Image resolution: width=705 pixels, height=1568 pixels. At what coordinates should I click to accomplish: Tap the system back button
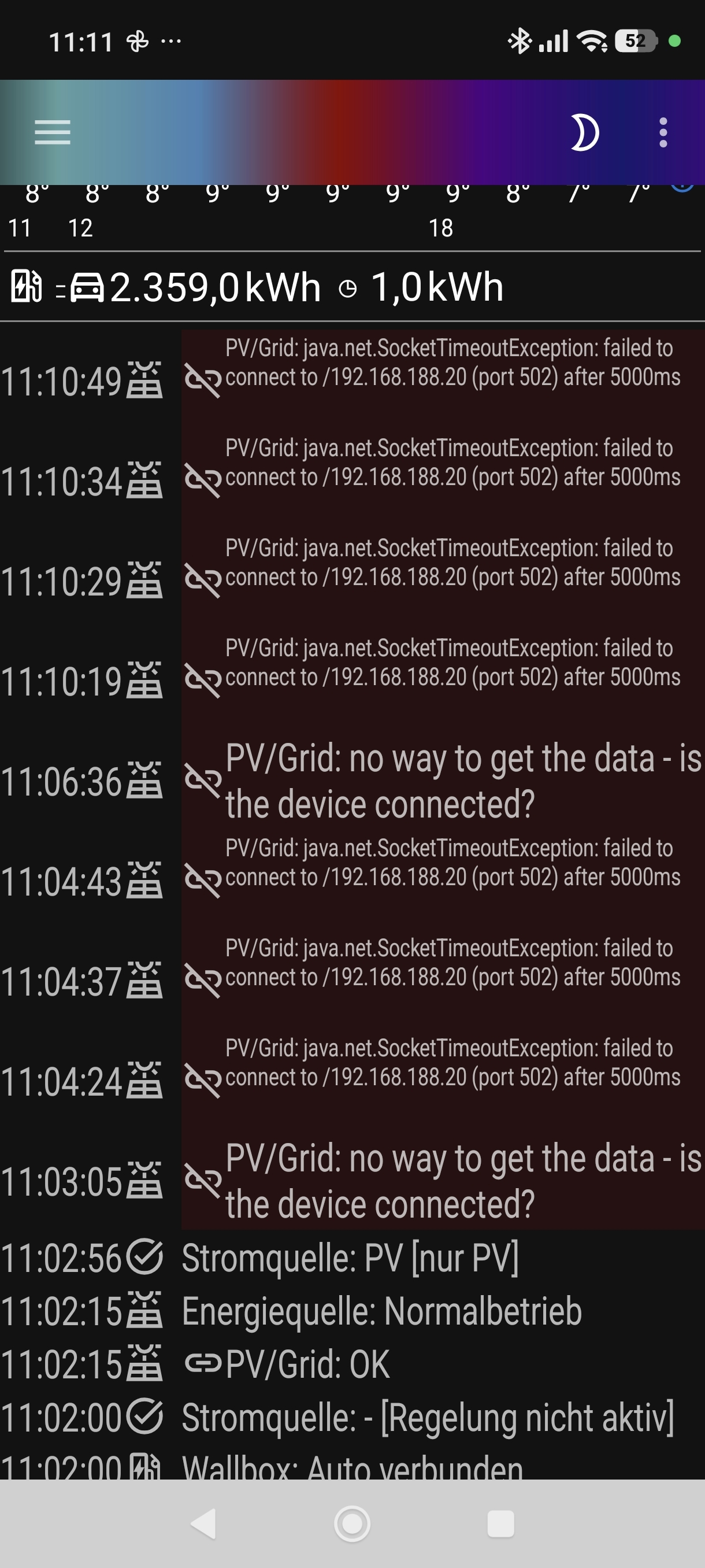[x=204, y=1523]
